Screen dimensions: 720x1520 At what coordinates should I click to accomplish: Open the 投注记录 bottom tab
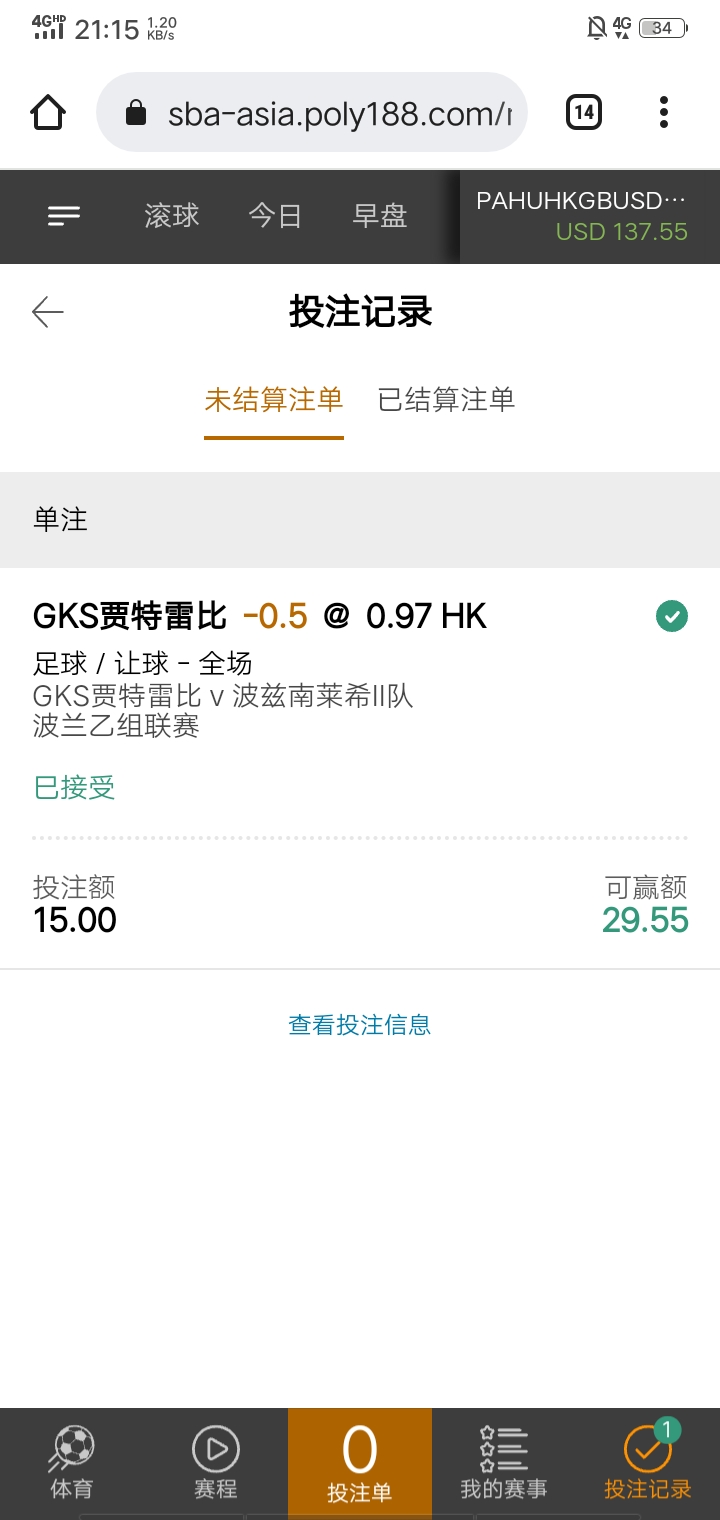click(x=648, y=1463)
